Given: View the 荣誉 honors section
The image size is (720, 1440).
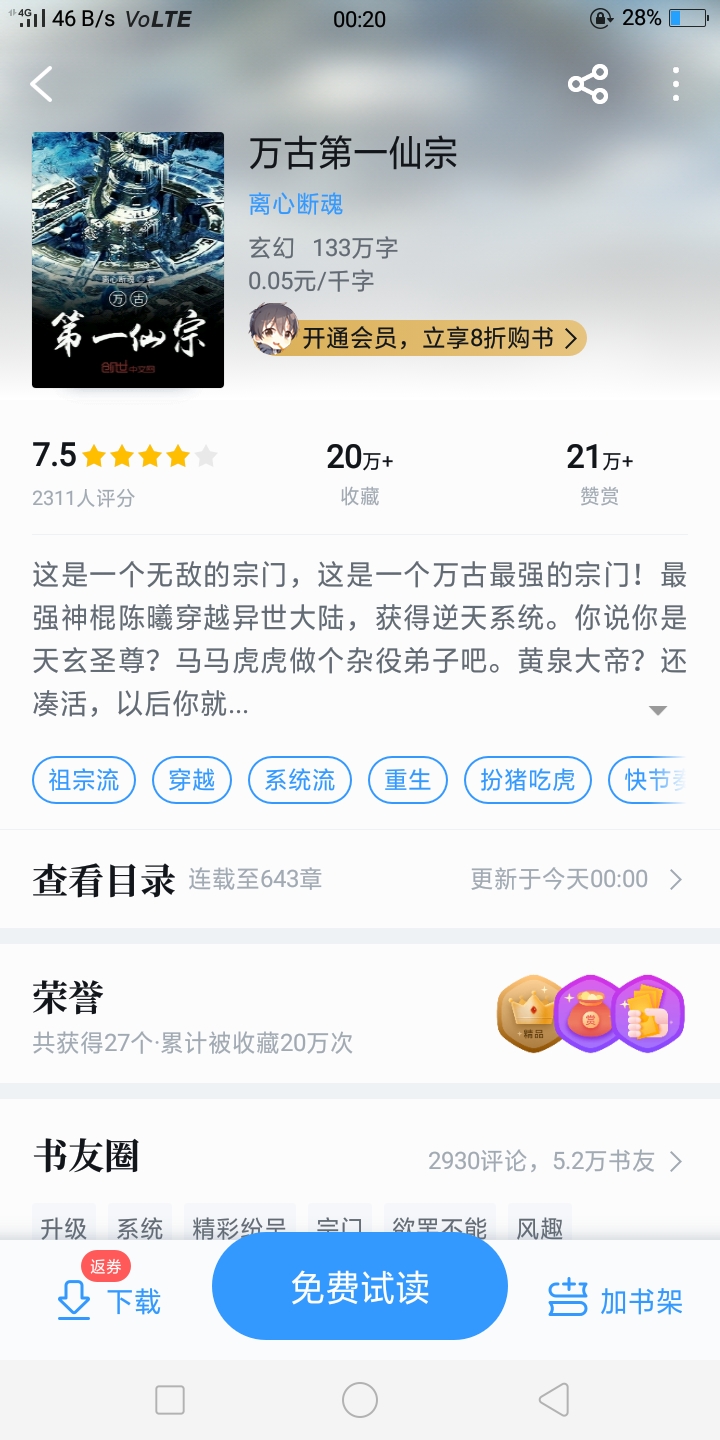Looking at the screenshot, I should point(360,1014).
